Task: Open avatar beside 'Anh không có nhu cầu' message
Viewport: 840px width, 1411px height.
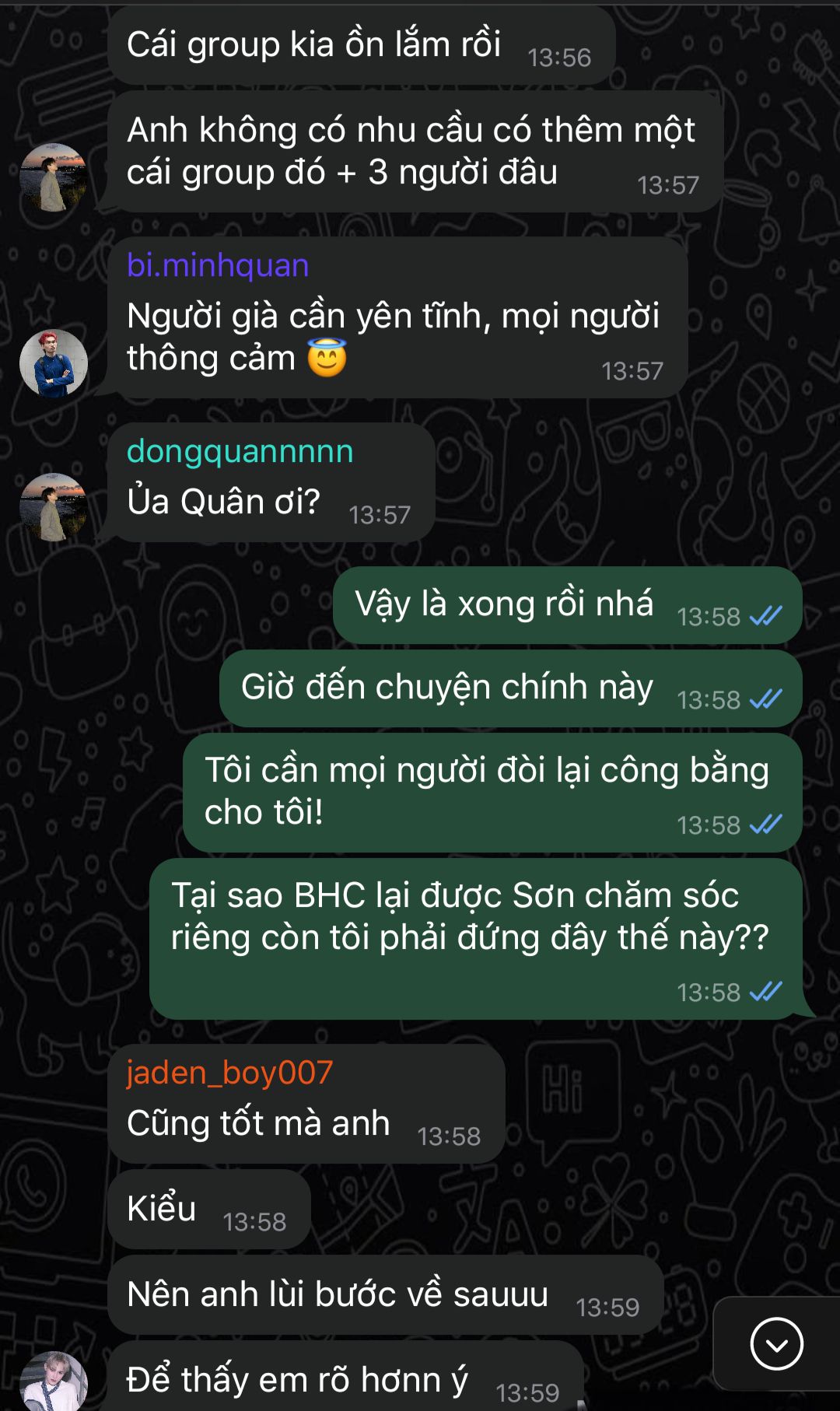Action: (x=54, y=177)
